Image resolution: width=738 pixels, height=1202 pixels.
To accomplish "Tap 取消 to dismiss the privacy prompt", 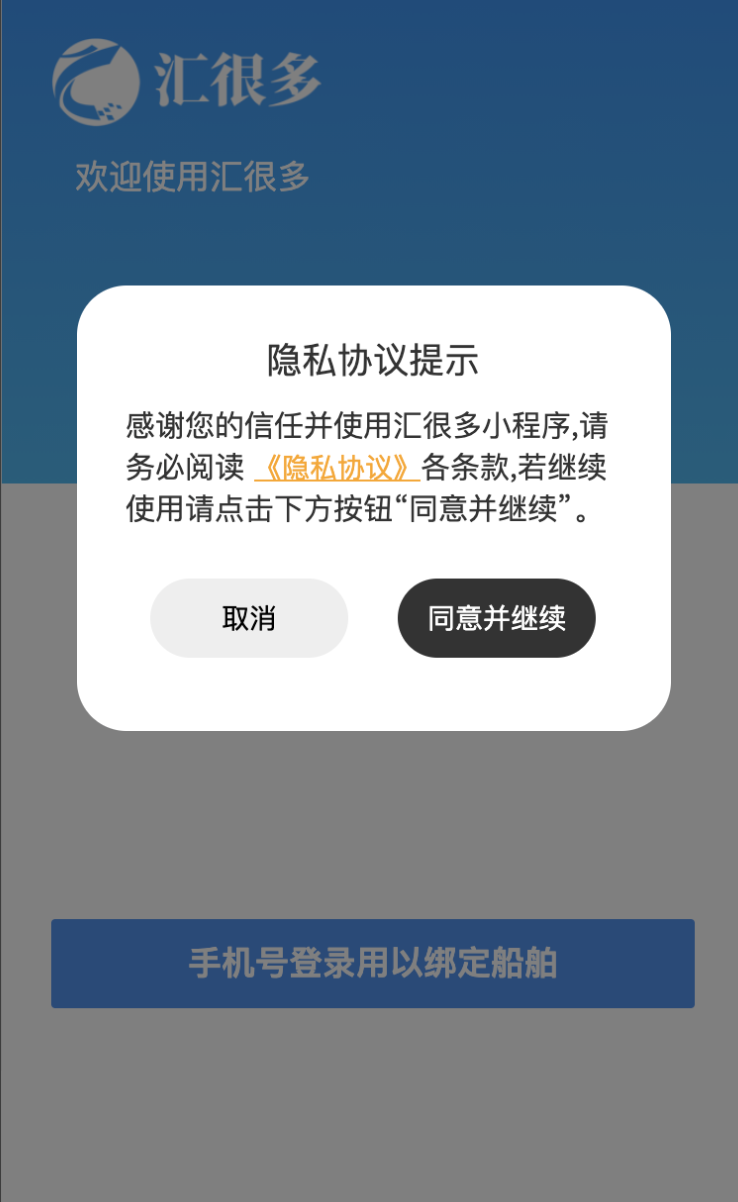I will (249, 618).
